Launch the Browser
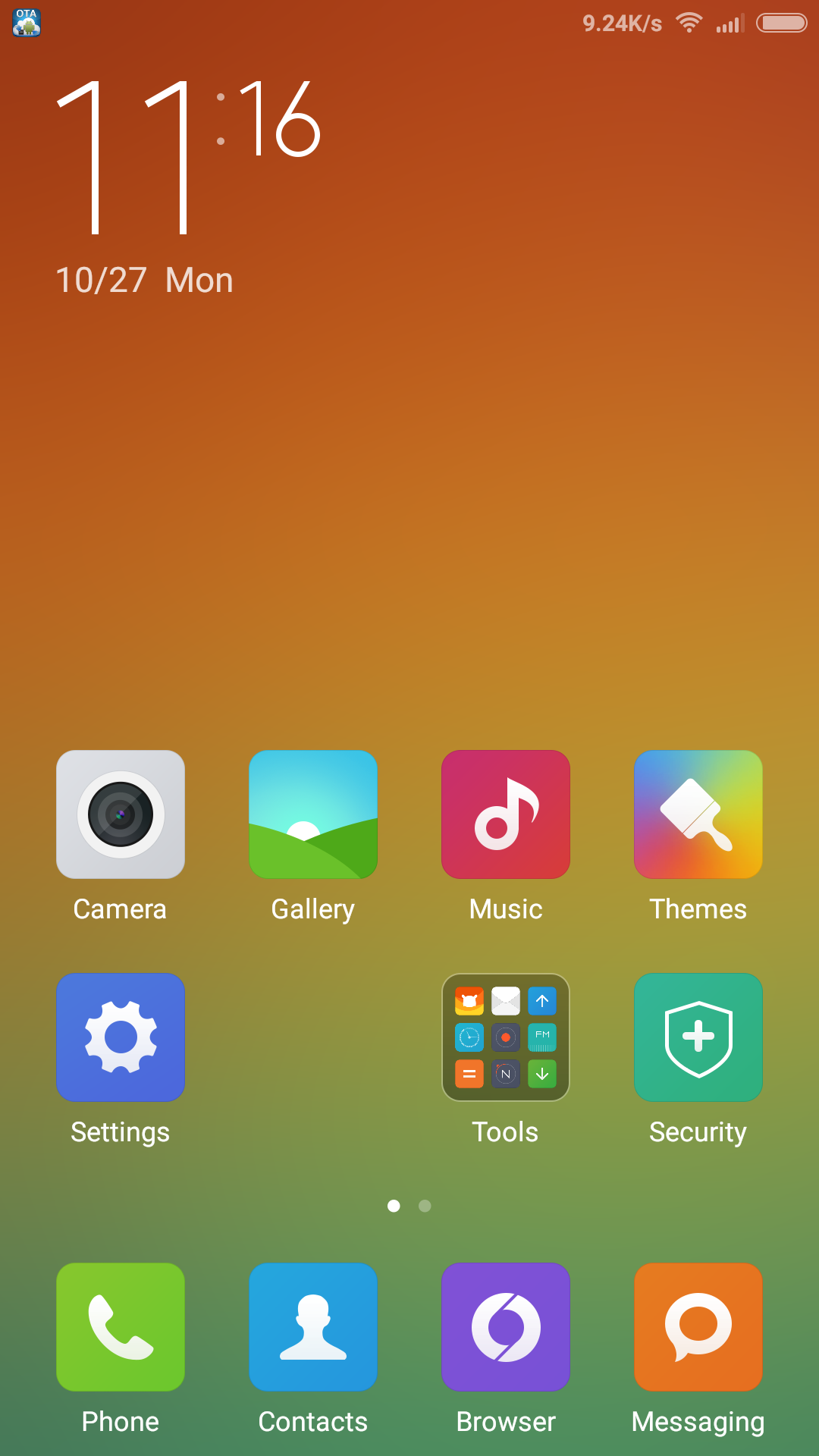Image resolution: width=819 pixels, height=1456 pixels. [x=506, y=1327]
